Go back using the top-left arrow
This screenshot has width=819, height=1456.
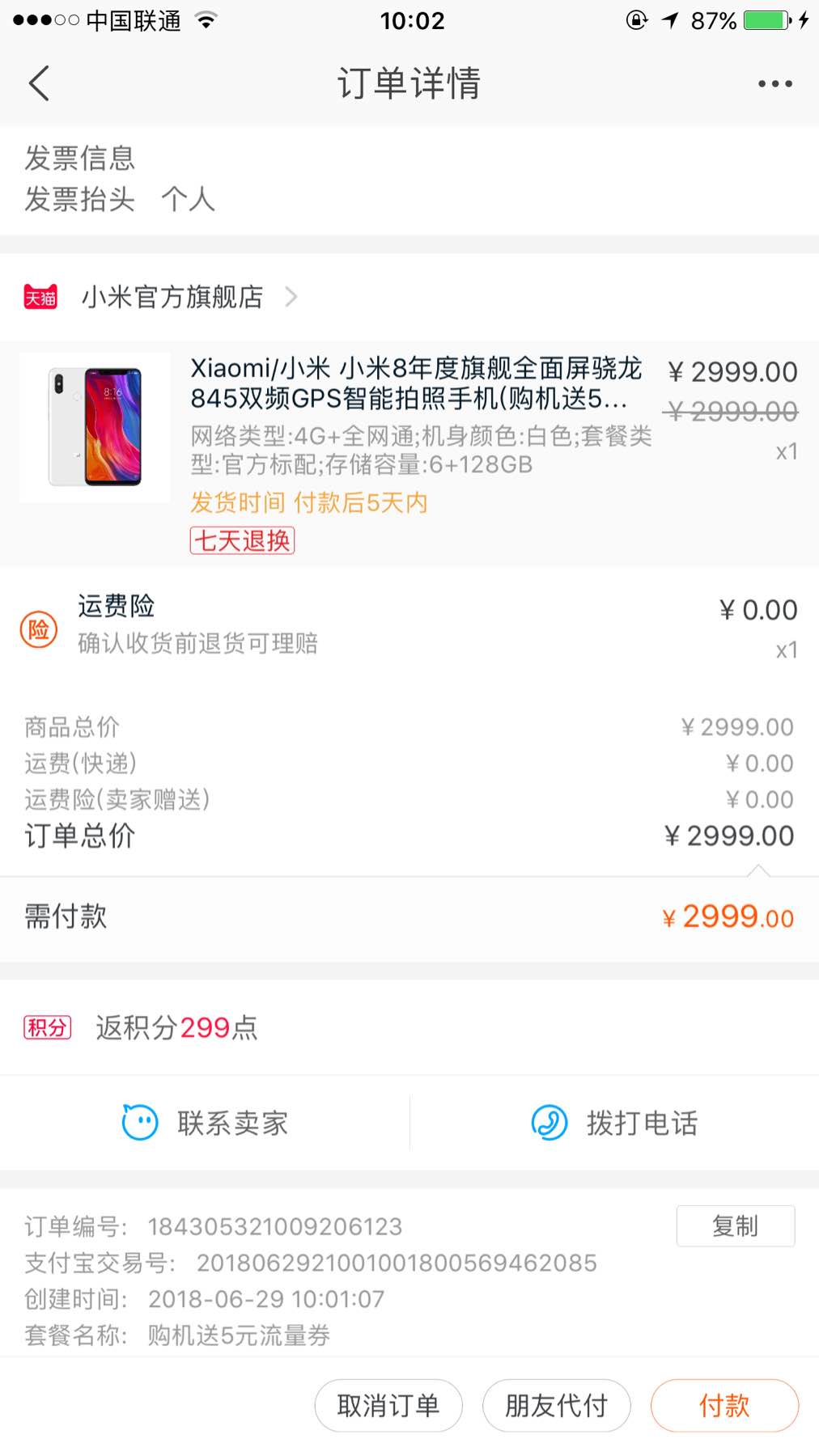coord(39,83)
